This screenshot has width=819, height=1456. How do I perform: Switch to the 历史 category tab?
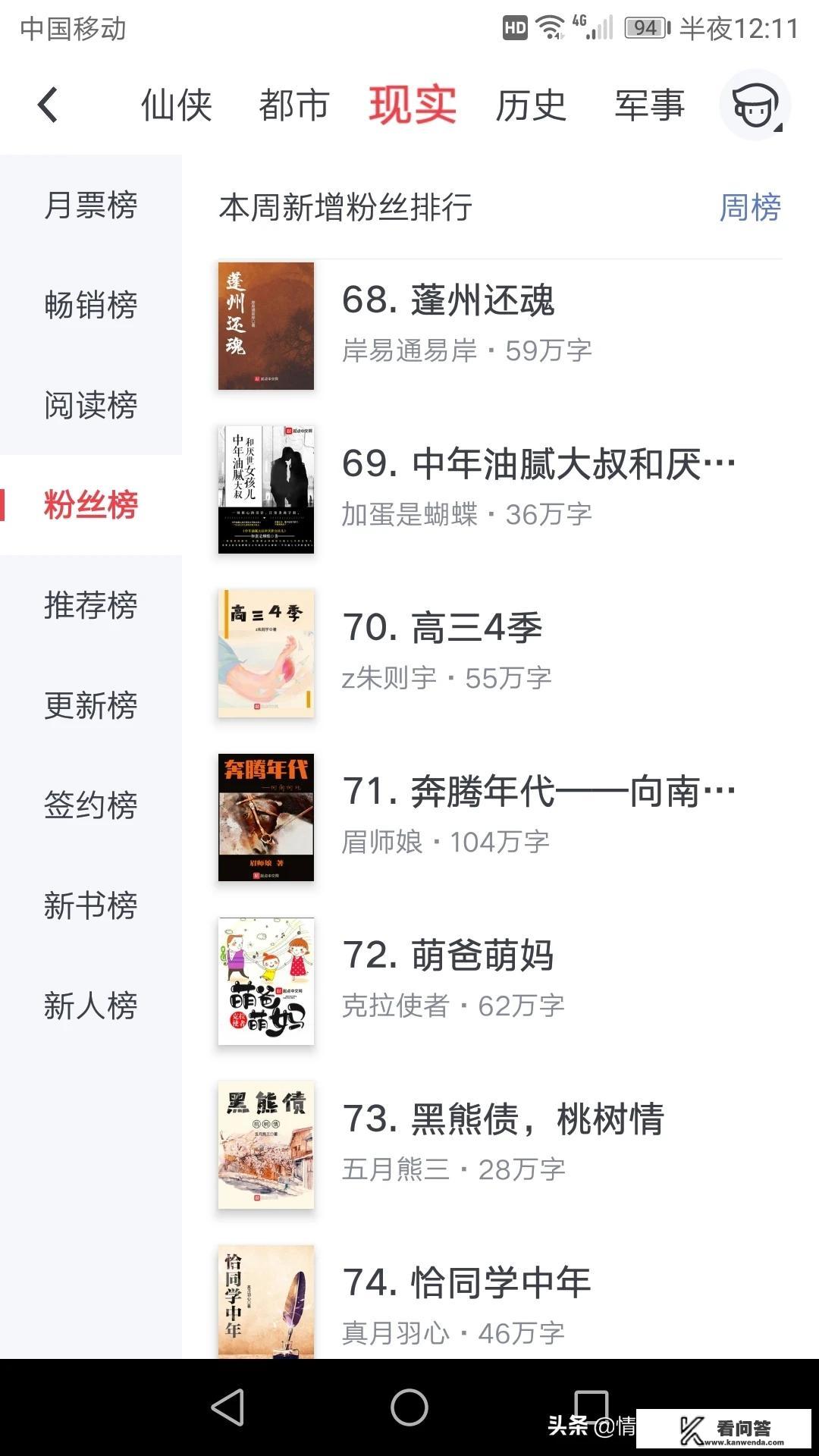529,105
